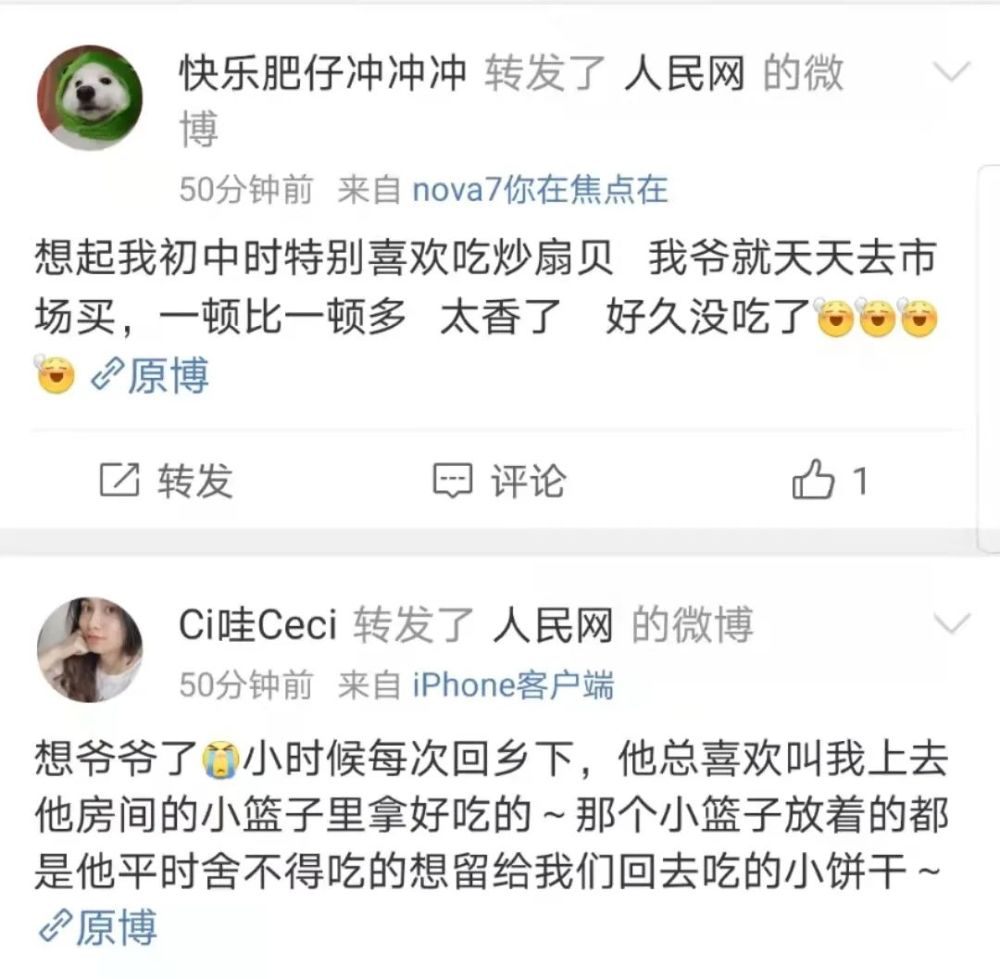This screenshot has width=1000, height=979.
Task: Open the username Ci哇Ceci
Action: [257, 625]
